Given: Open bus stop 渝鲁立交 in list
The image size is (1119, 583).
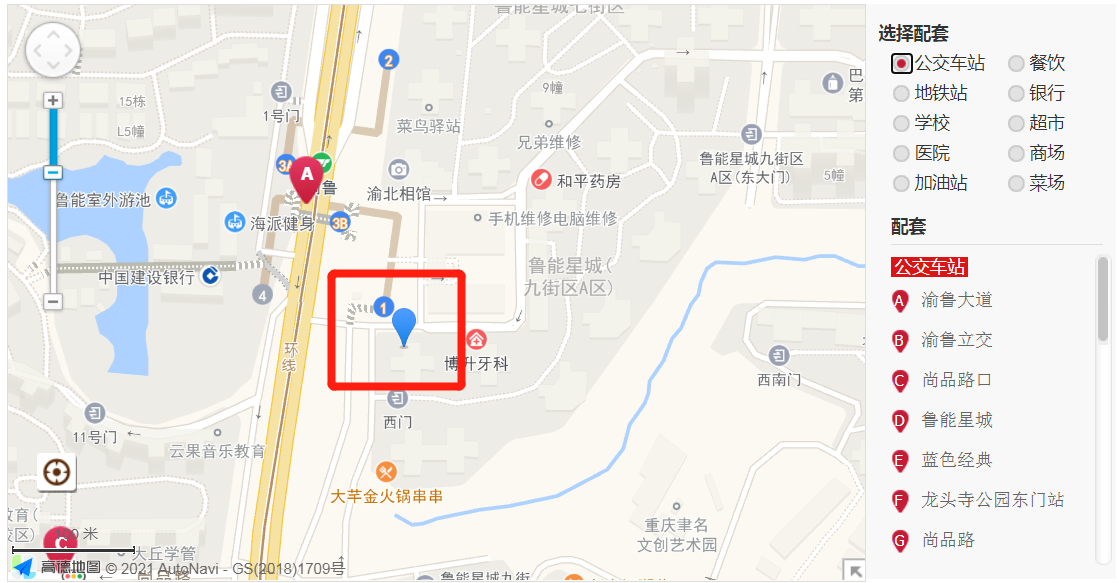Looking at the screenshot, I should [956, 340].
